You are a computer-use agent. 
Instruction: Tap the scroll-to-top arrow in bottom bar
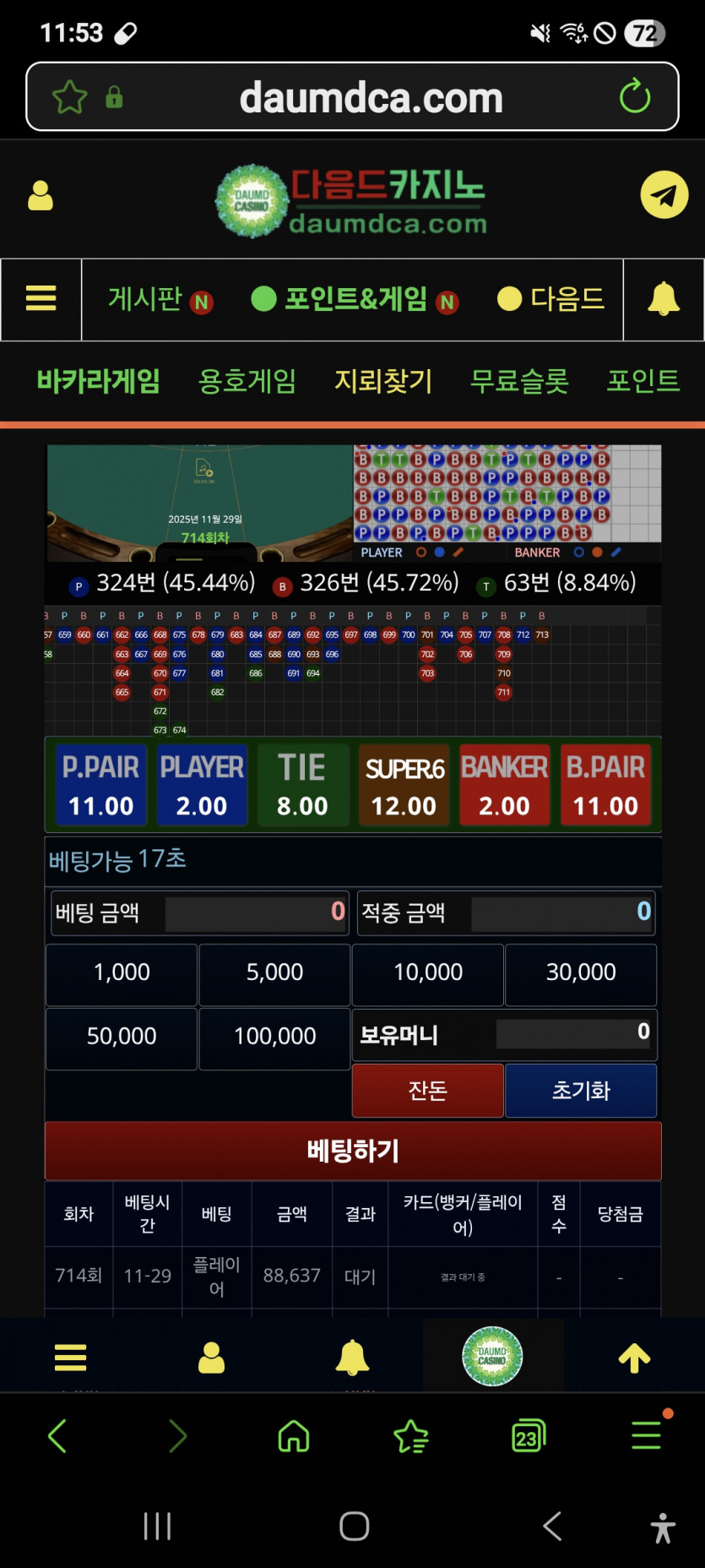634,1356
